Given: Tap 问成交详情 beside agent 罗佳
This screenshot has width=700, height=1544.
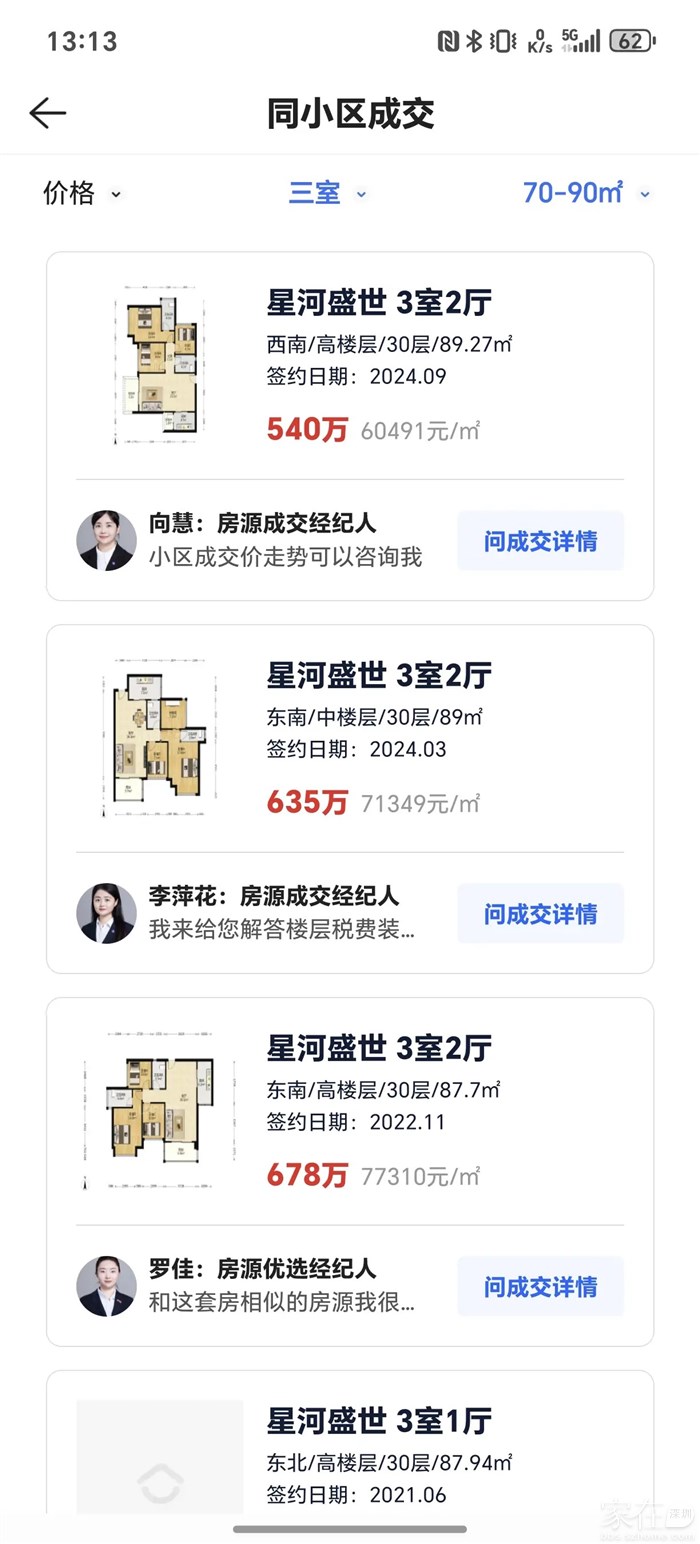Looking at the screenshot, I should (x=540, y=1286).
